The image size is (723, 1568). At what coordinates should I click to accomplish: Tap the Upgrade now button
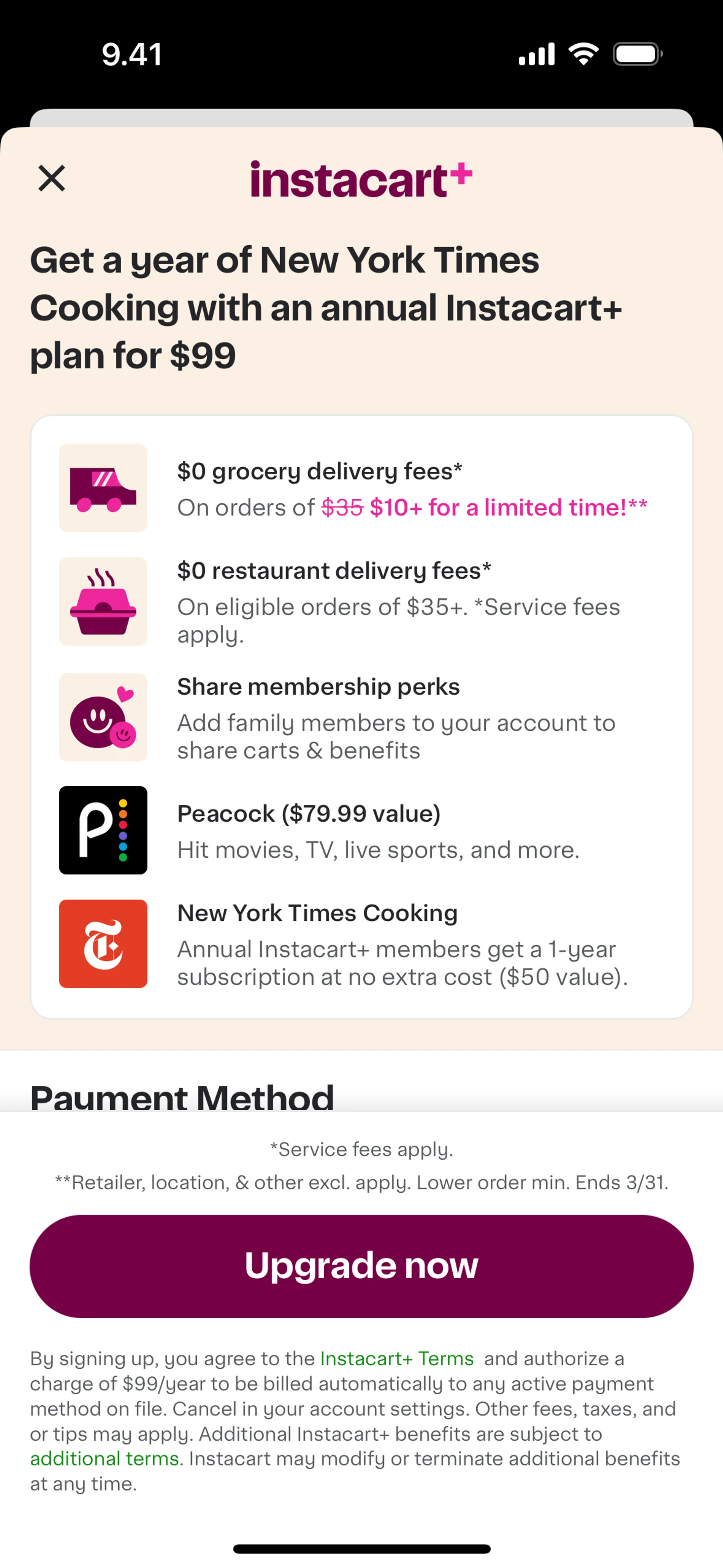tap(361, 1267)
